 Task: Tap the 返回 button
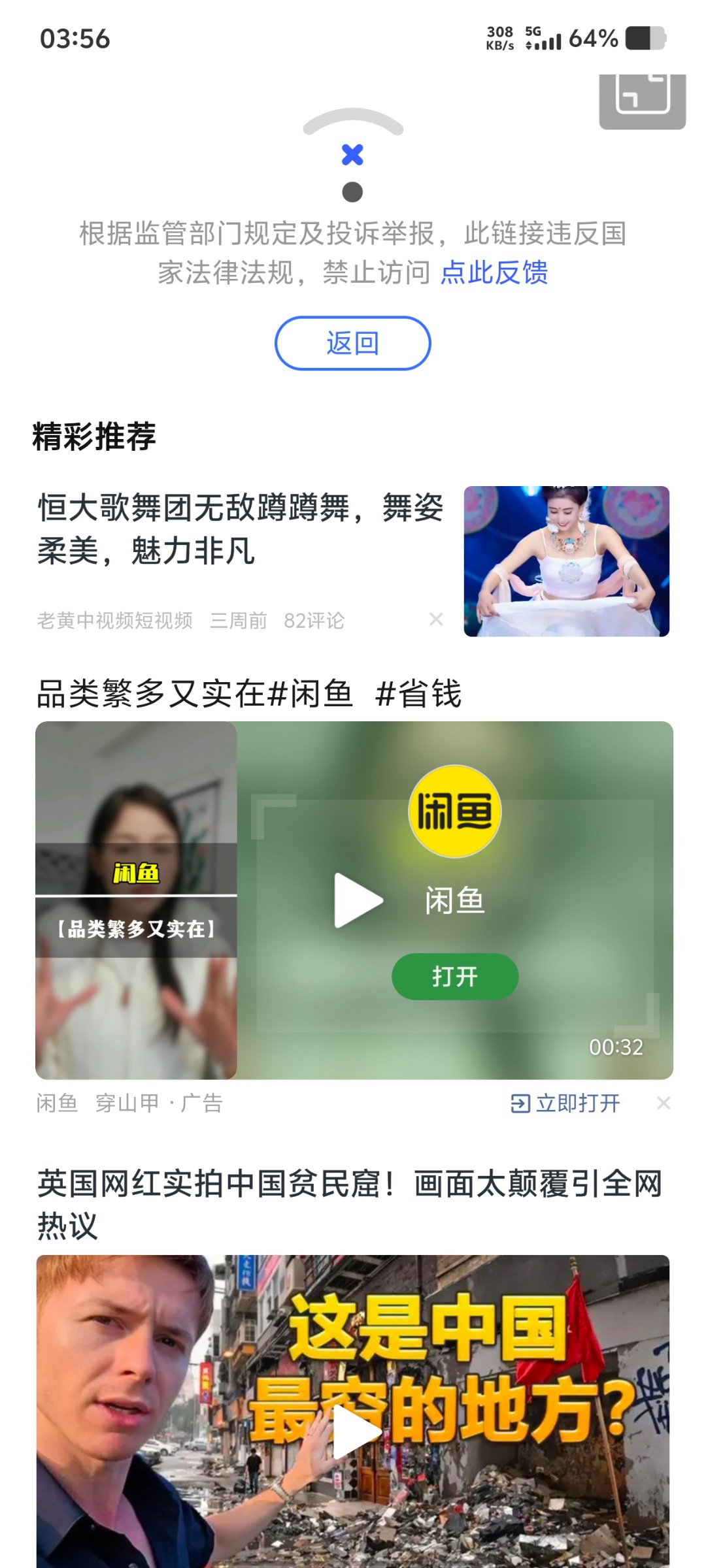pyautogui.click(x=352, y=343)
